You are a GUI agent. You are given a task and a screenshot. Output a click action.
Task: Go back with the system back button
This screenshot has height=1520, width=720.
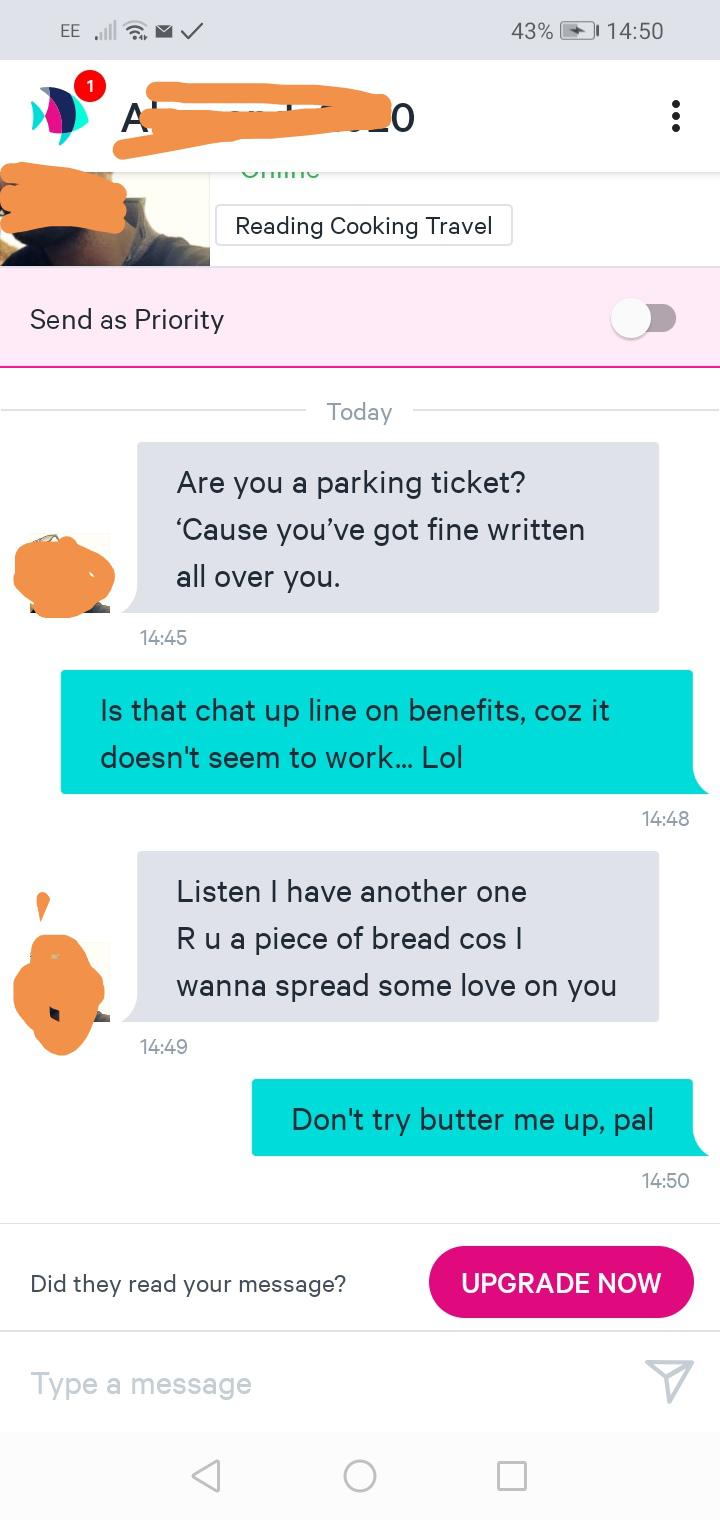tap(206, 1475)
